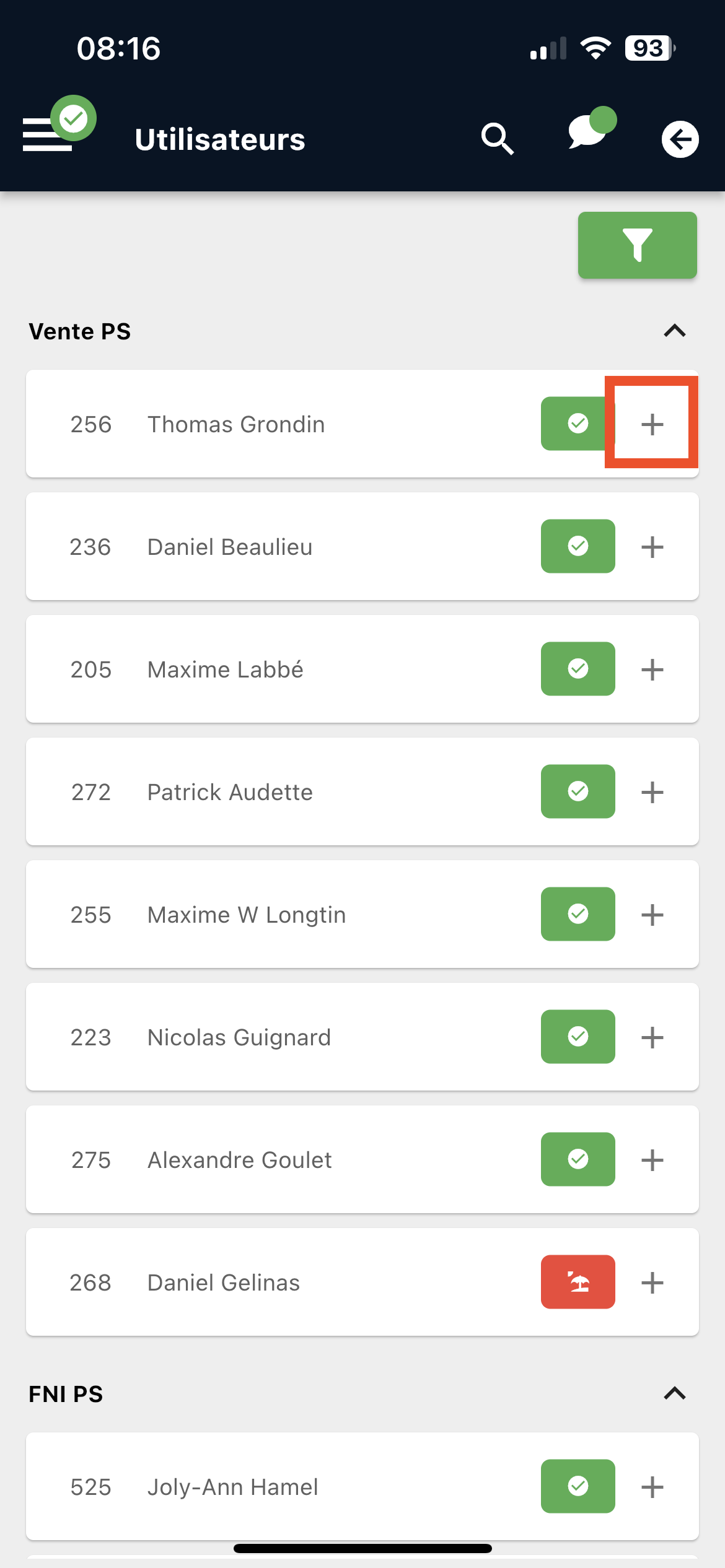The height and width of the screenshot is (1568, 725).
Task: Tap Daniel Gelinas's red vacation status button
Action: tap(578, 1282)
